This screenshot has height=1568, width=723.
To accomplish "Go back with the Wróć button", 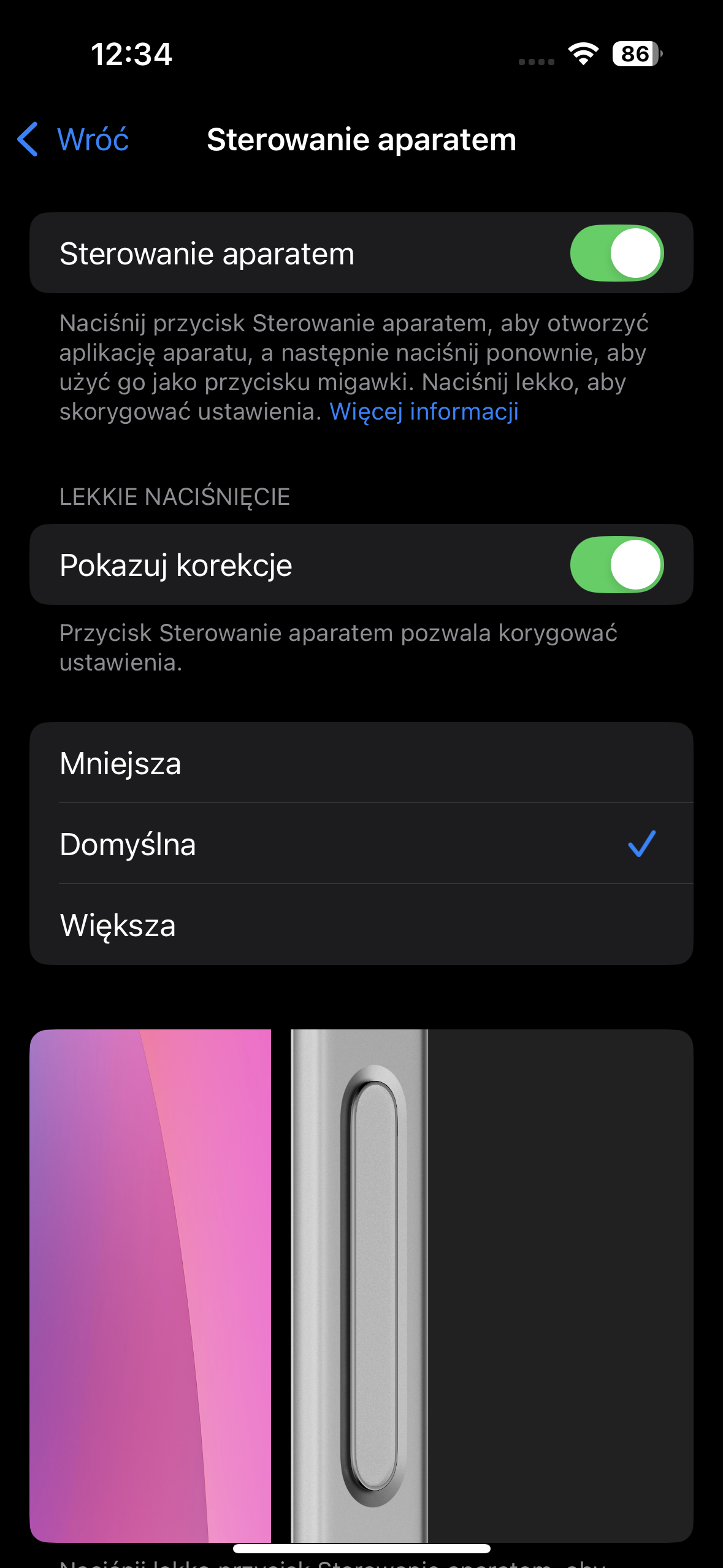I will click(x=74, y=139).
